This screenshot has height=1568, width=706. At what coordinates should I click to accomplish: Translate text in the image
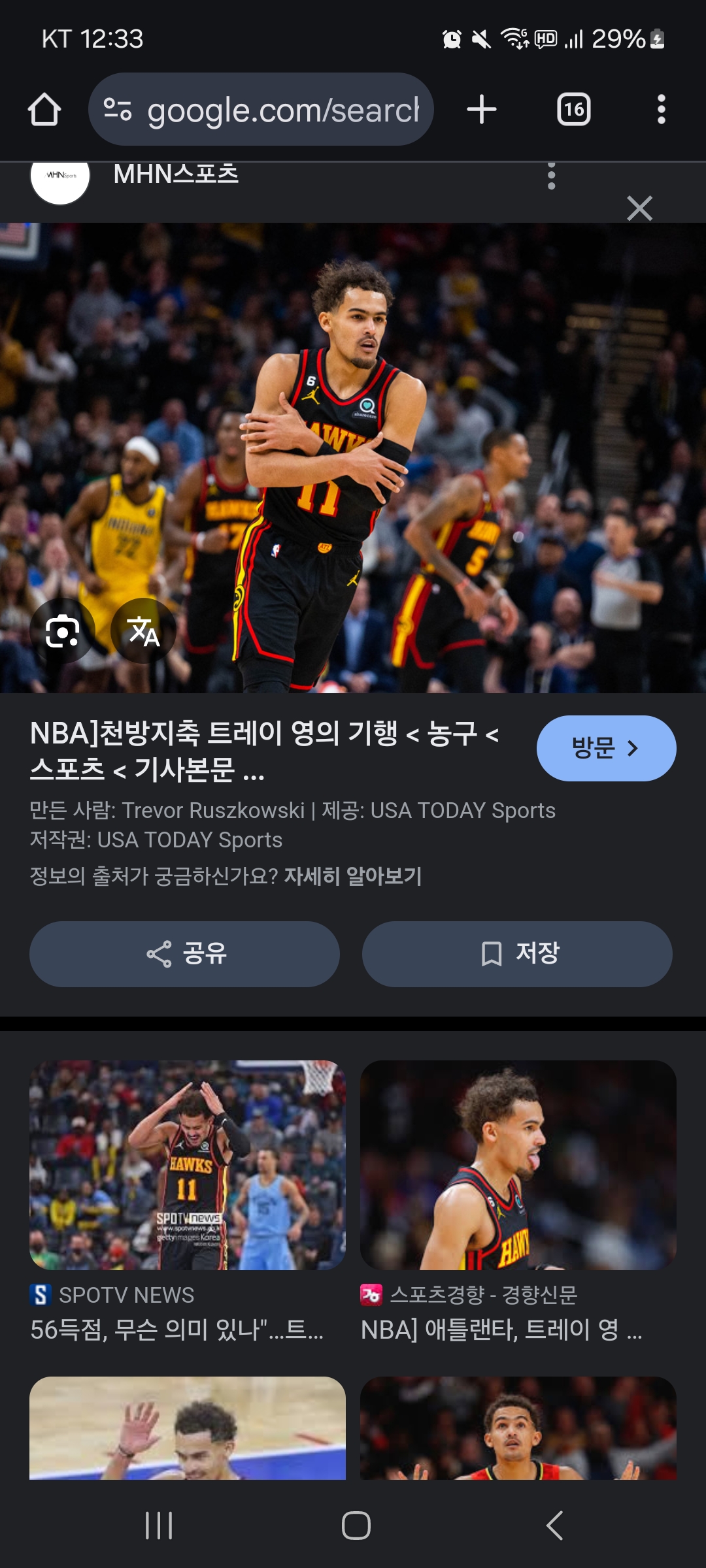click(x=144, y=631)
